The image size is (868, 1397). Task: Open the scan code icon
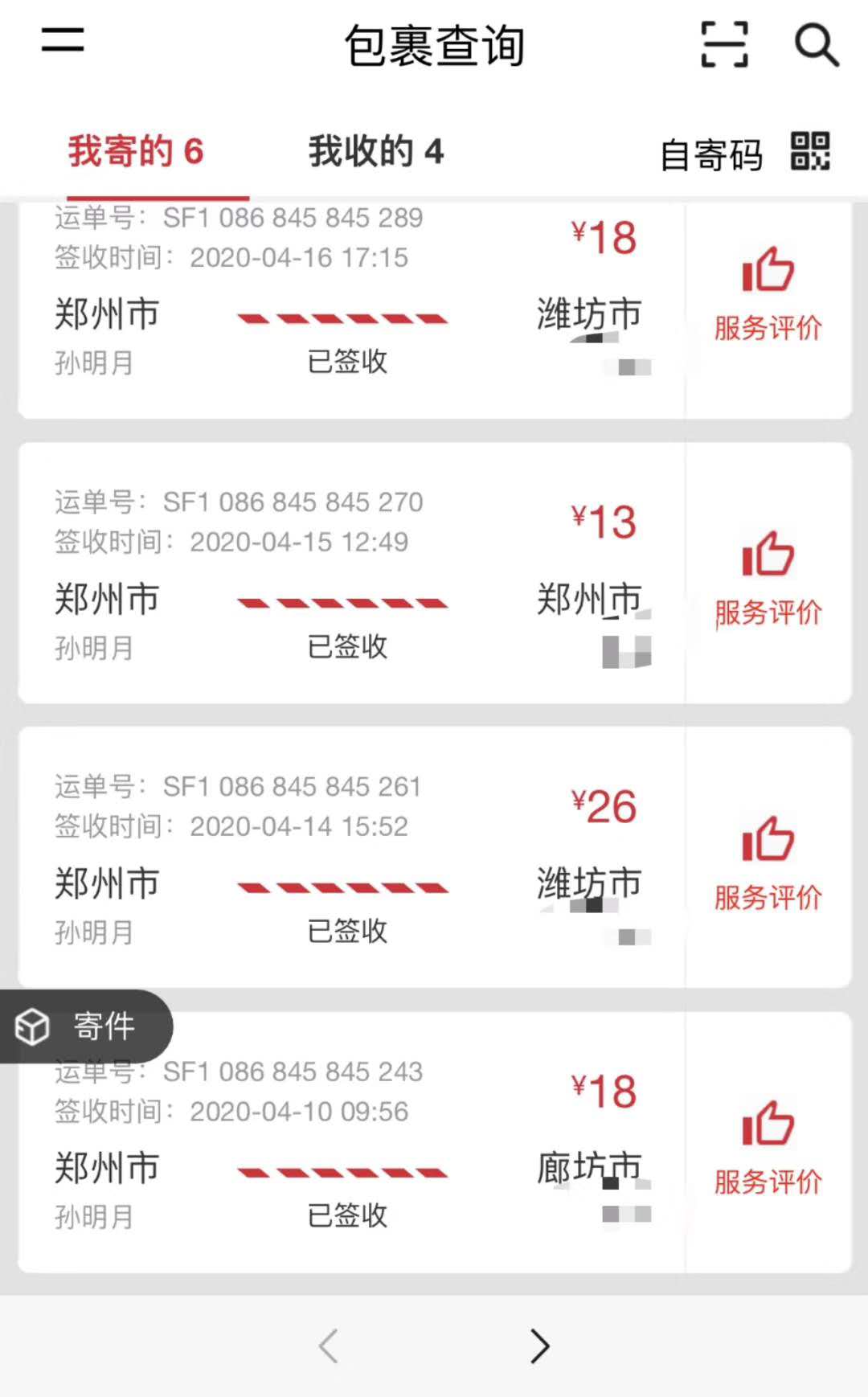pos(724,44)
